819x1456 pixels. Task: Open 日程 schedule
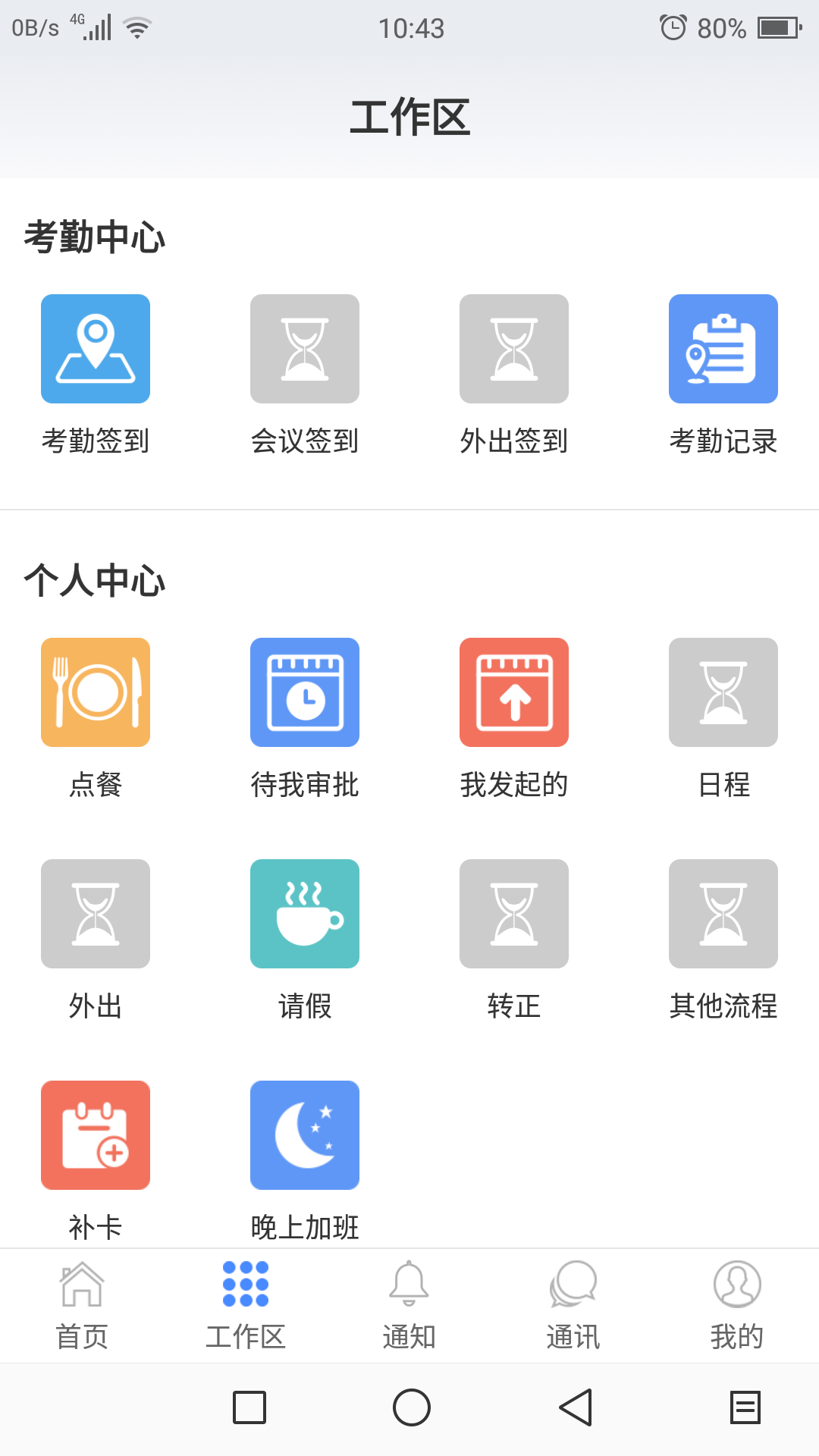pos(723,692)
